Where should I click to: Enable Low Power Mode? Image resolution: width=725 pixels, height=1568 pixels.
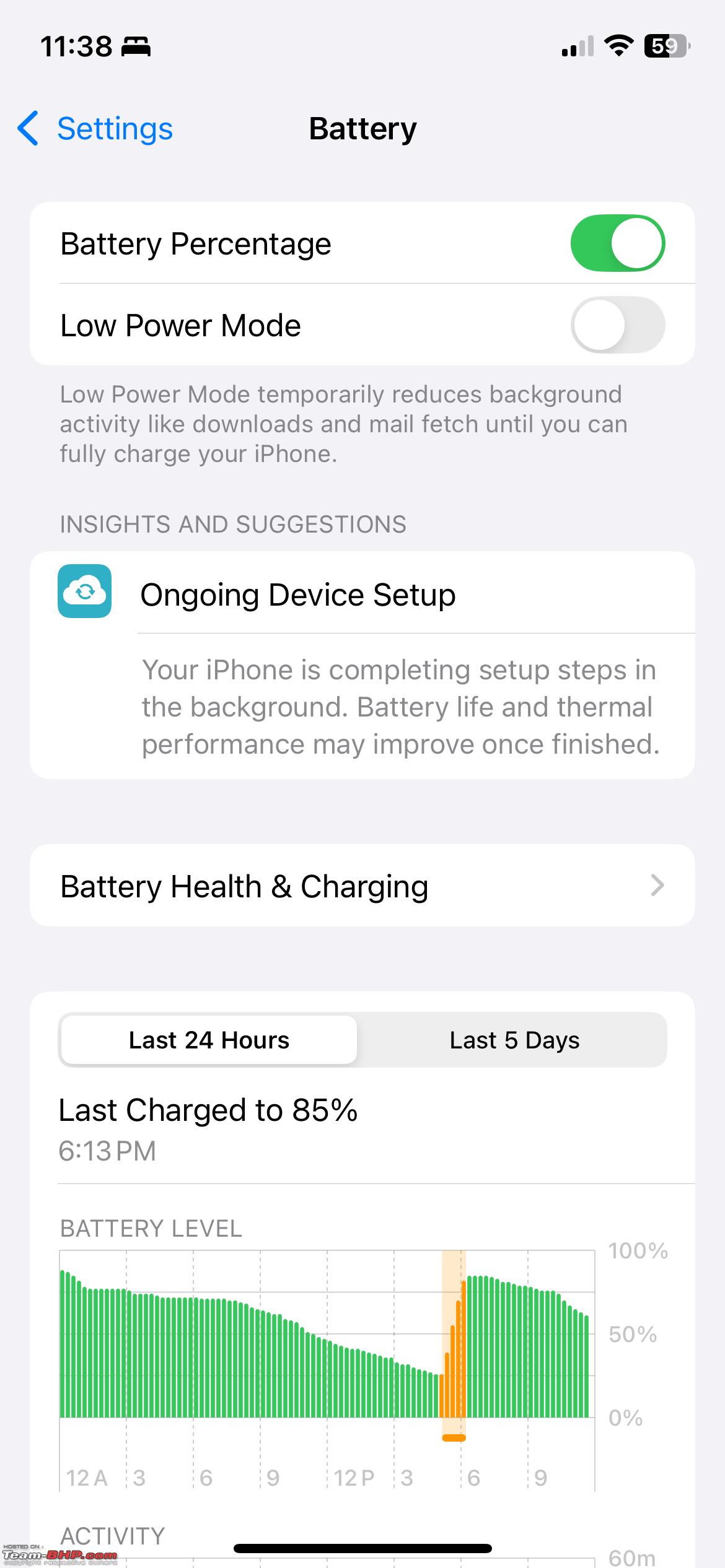tap(617, 325)
